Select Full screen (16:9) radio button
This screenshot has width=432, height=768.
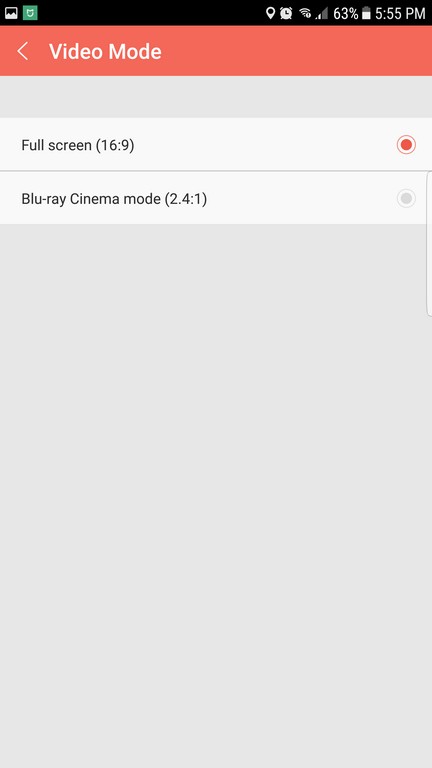tap(406, 145)
